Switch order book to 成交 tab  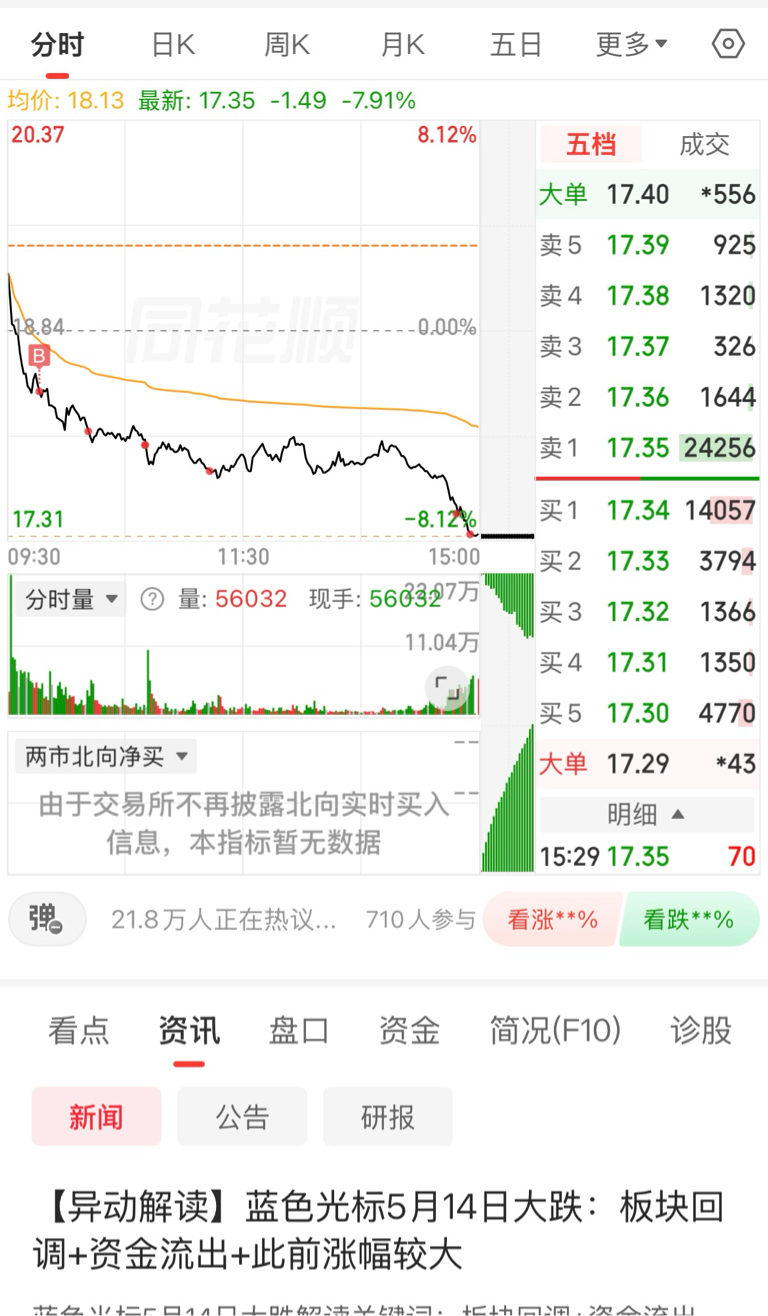pyautogui.click(x=704, y=144)
